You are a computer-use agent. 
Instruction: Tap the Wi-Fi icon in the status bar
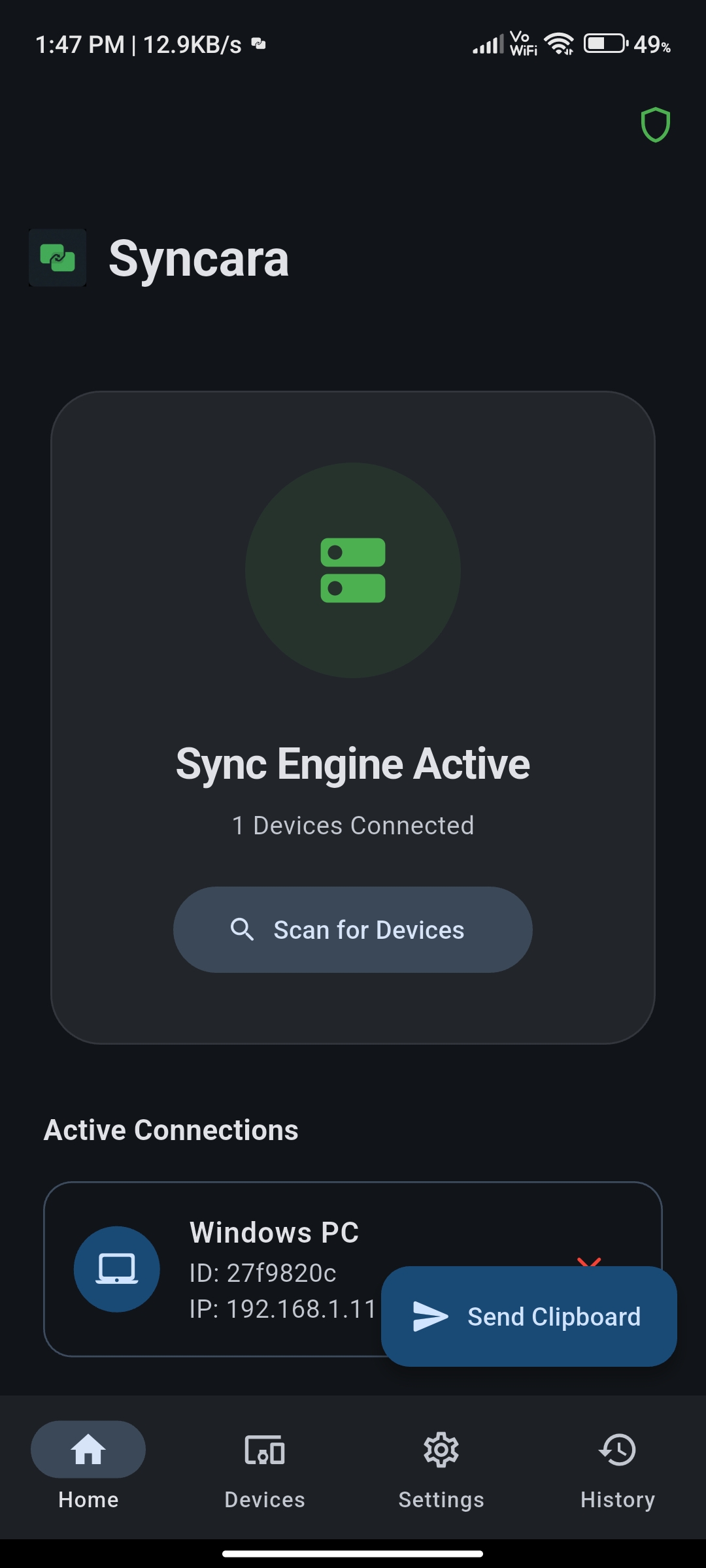(x=558, y=42)
